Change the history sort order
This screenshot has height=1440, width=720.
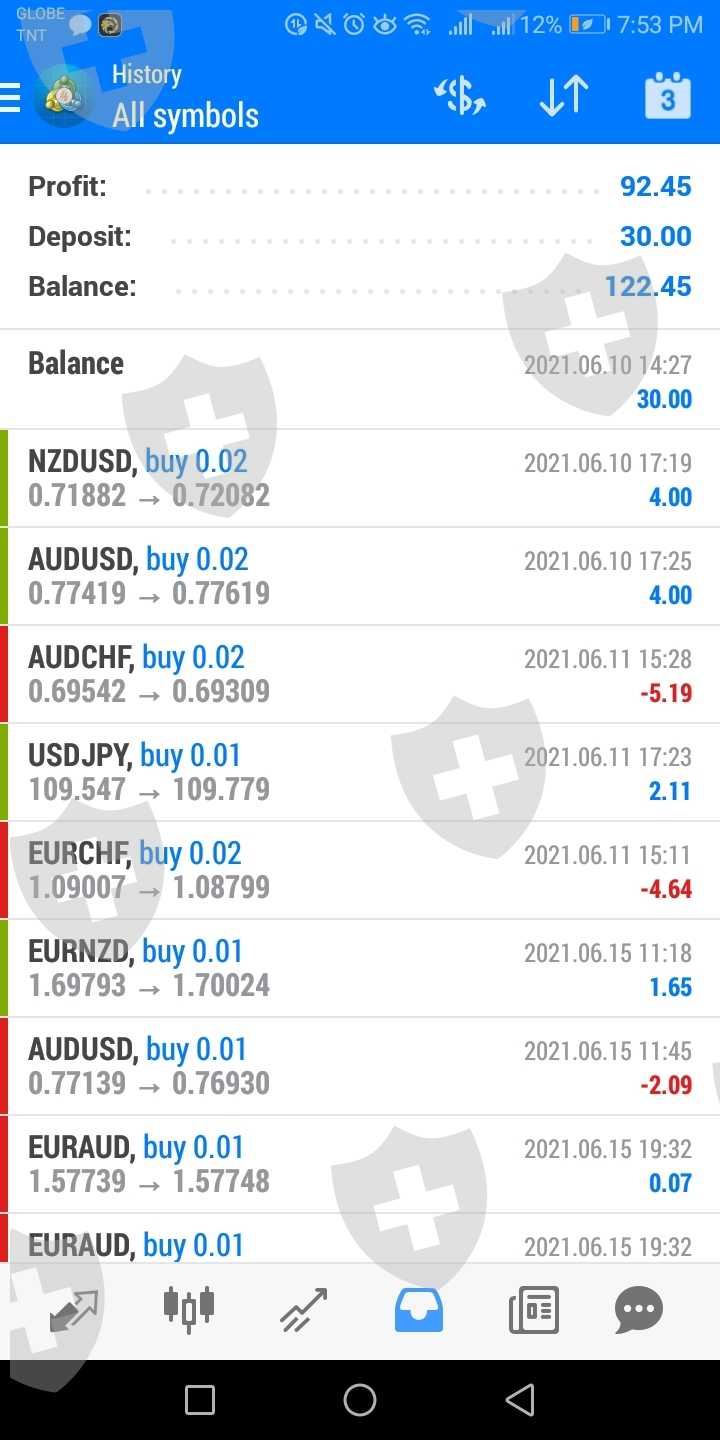(x=563, y=97)
